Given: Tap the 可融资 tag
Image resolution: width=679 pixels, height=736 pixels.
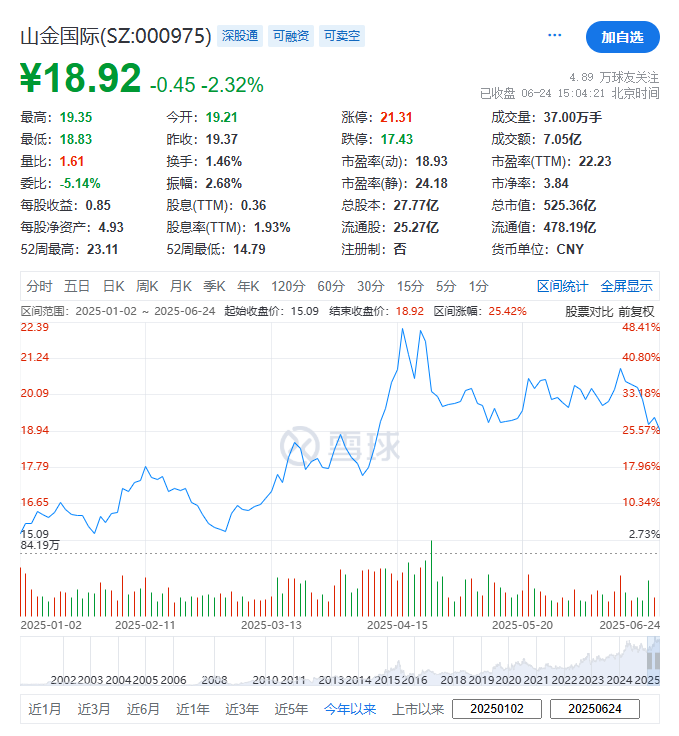Looking at the screenshot, I should (x=291, y=36).
